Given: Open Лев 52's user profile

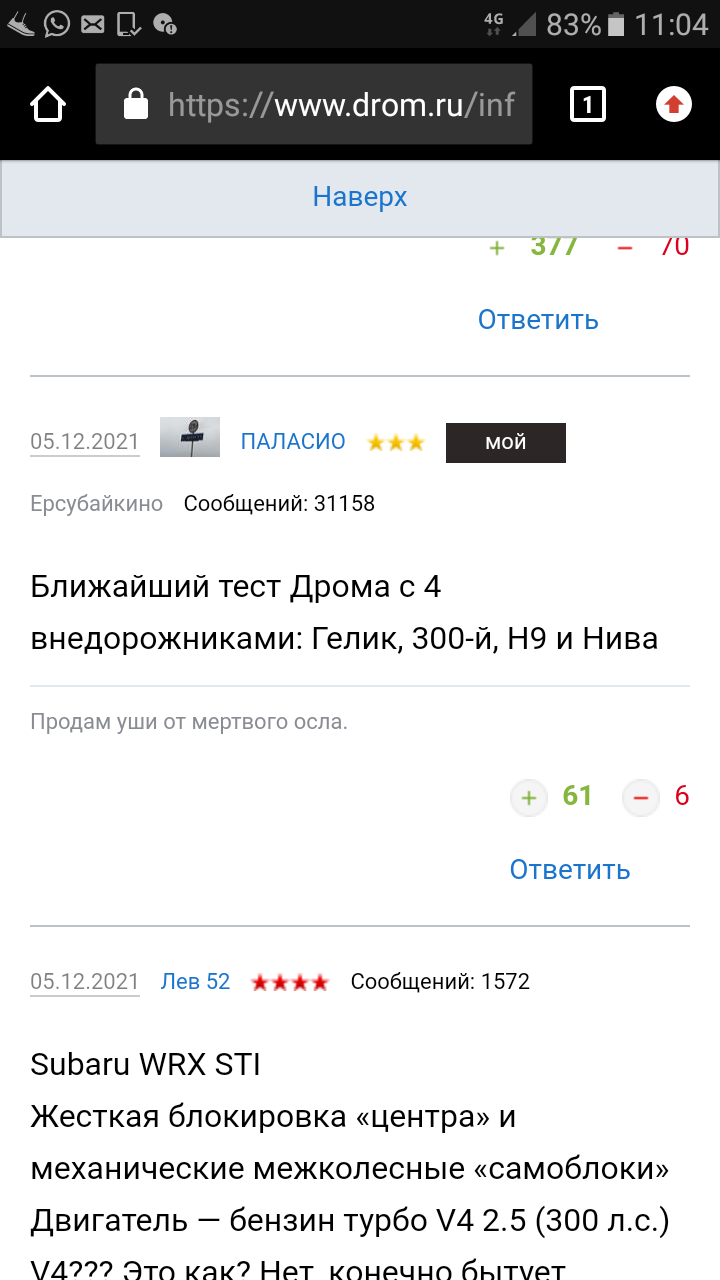Looking at the screenshot, I should tap(195, 981).
